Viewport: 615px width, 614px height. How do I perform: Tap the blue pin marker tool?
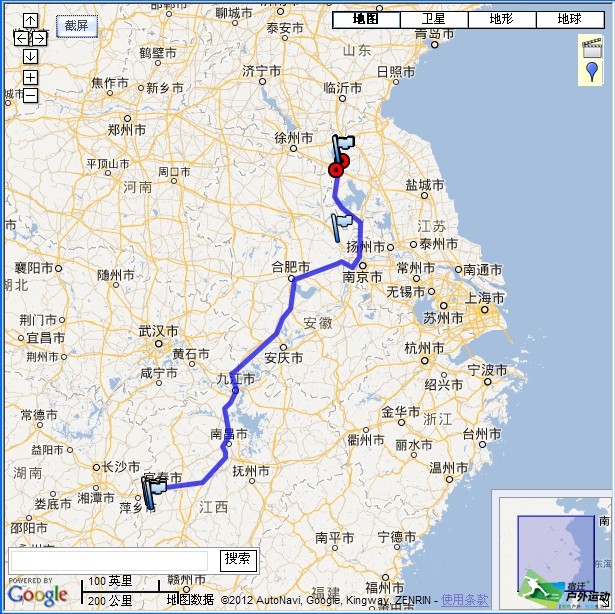591,73
